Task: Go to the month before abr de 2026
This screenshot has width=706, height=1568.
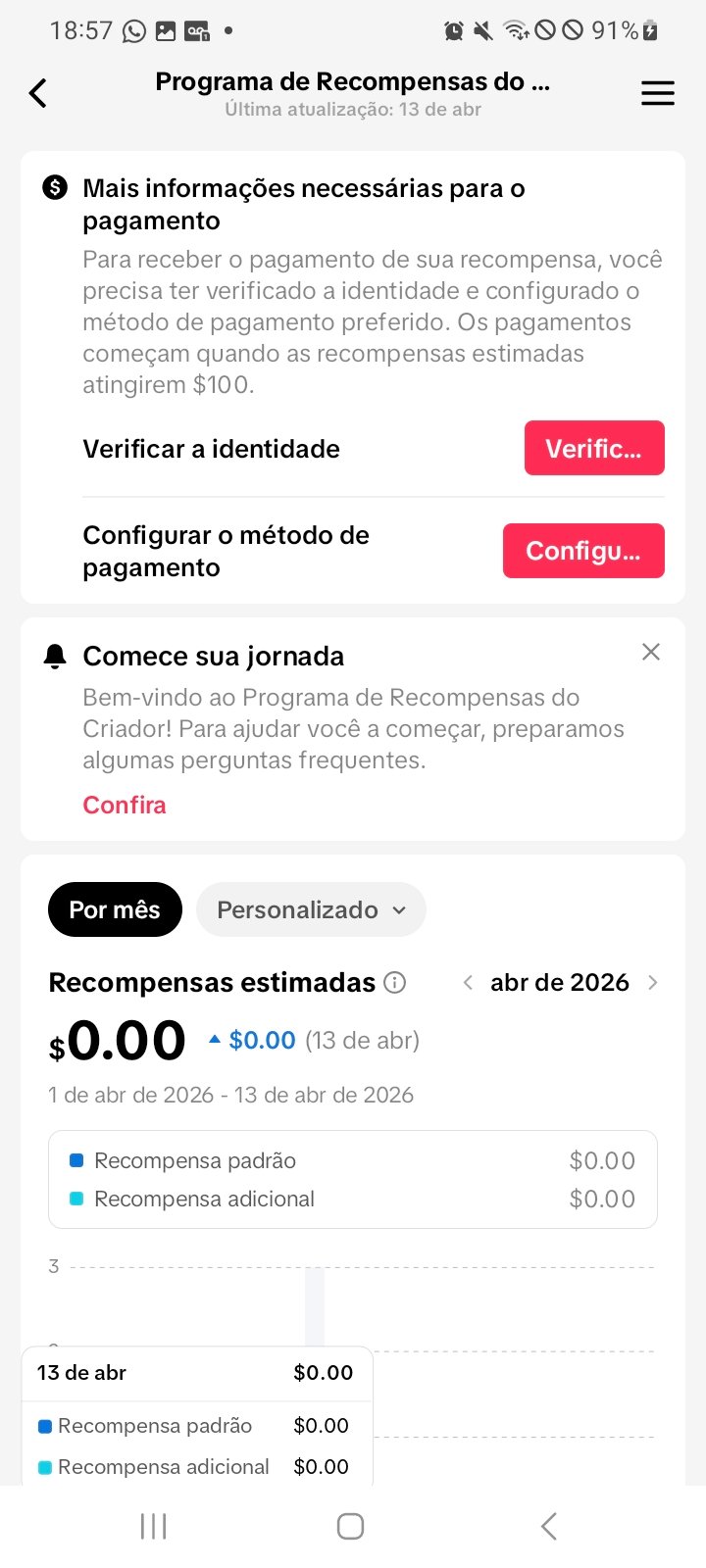Action: pos(468,983)
